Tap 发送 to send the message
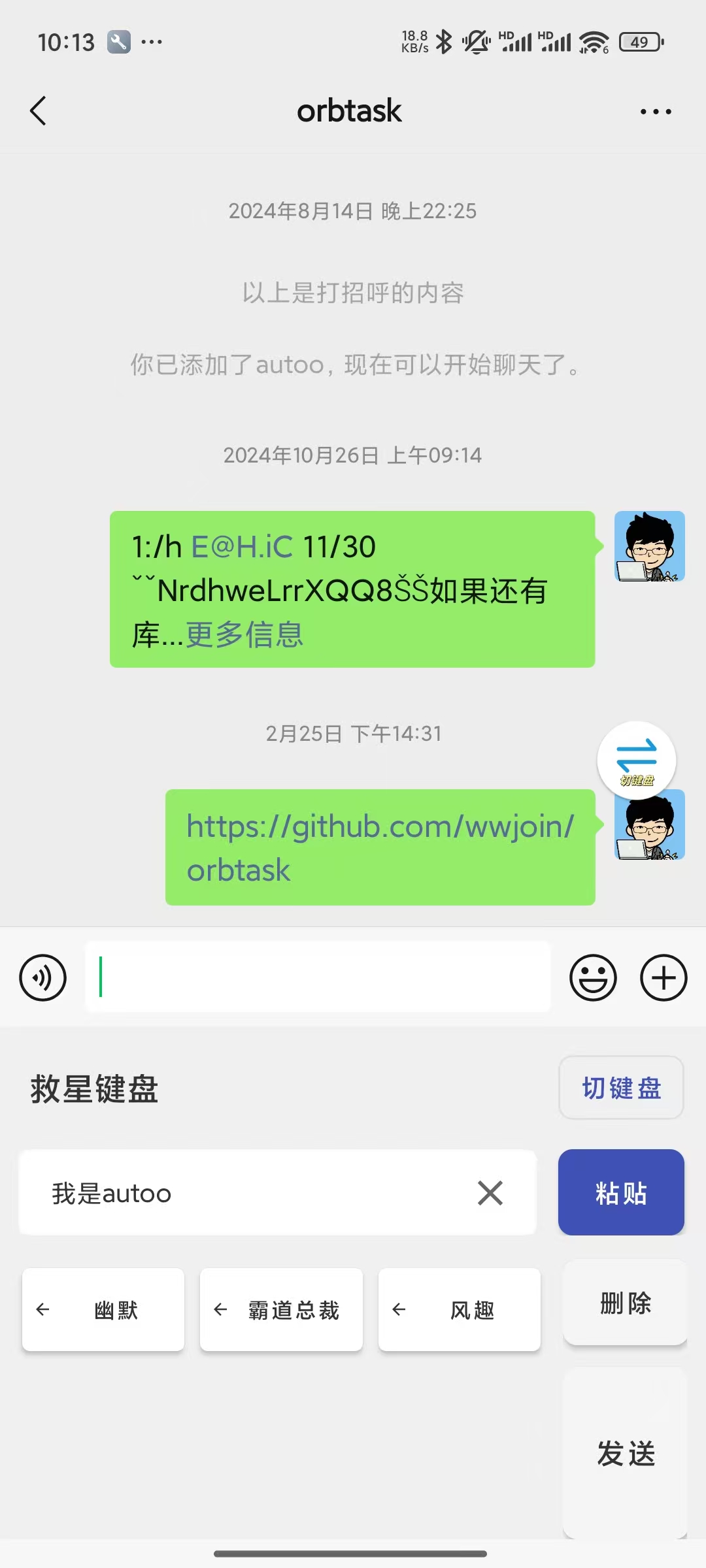This screenshot has height=1568, width=706. click(625, 1454)
